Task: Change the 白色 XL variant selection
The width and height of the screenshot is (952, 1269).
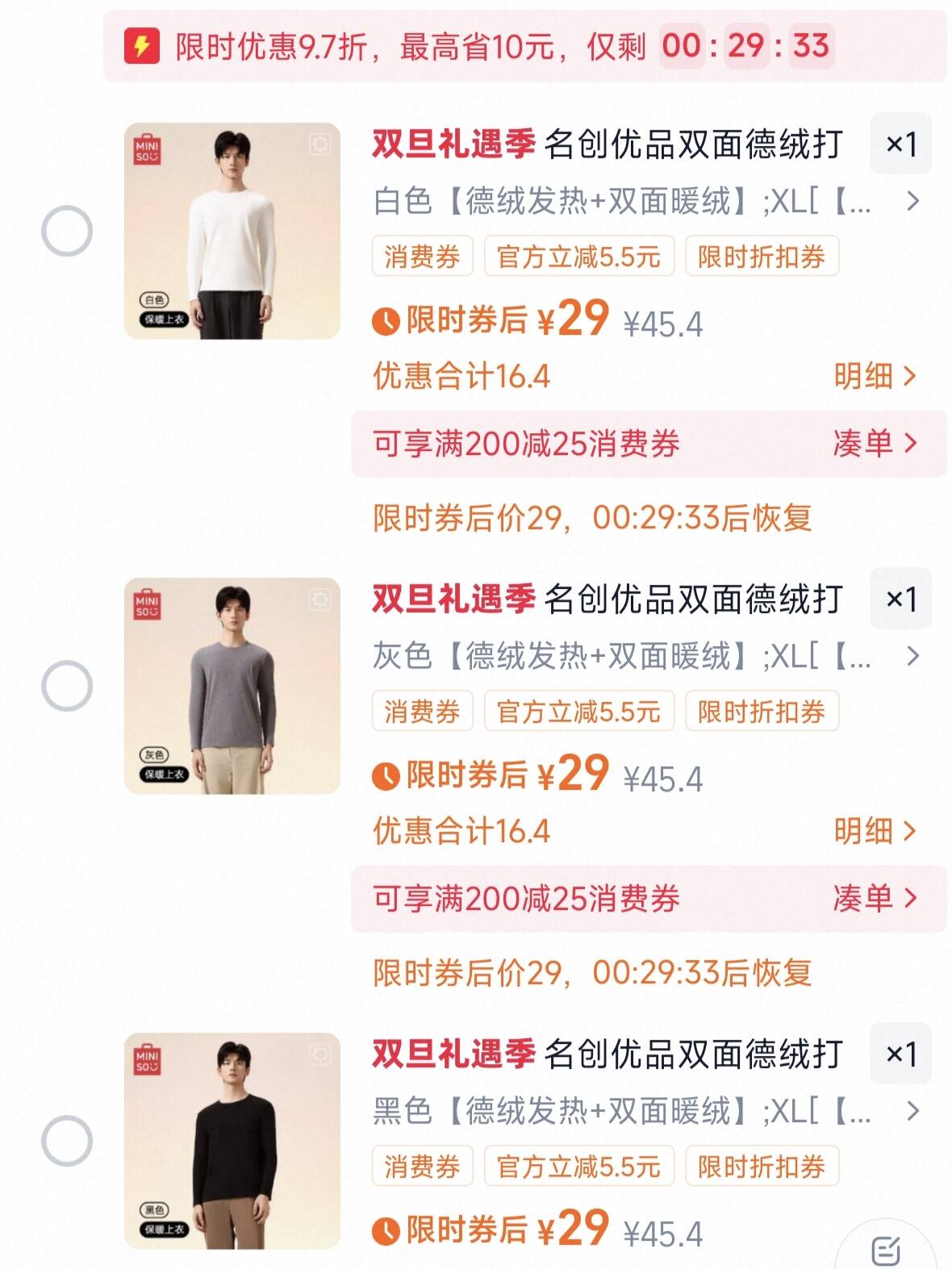Action: 645,201
